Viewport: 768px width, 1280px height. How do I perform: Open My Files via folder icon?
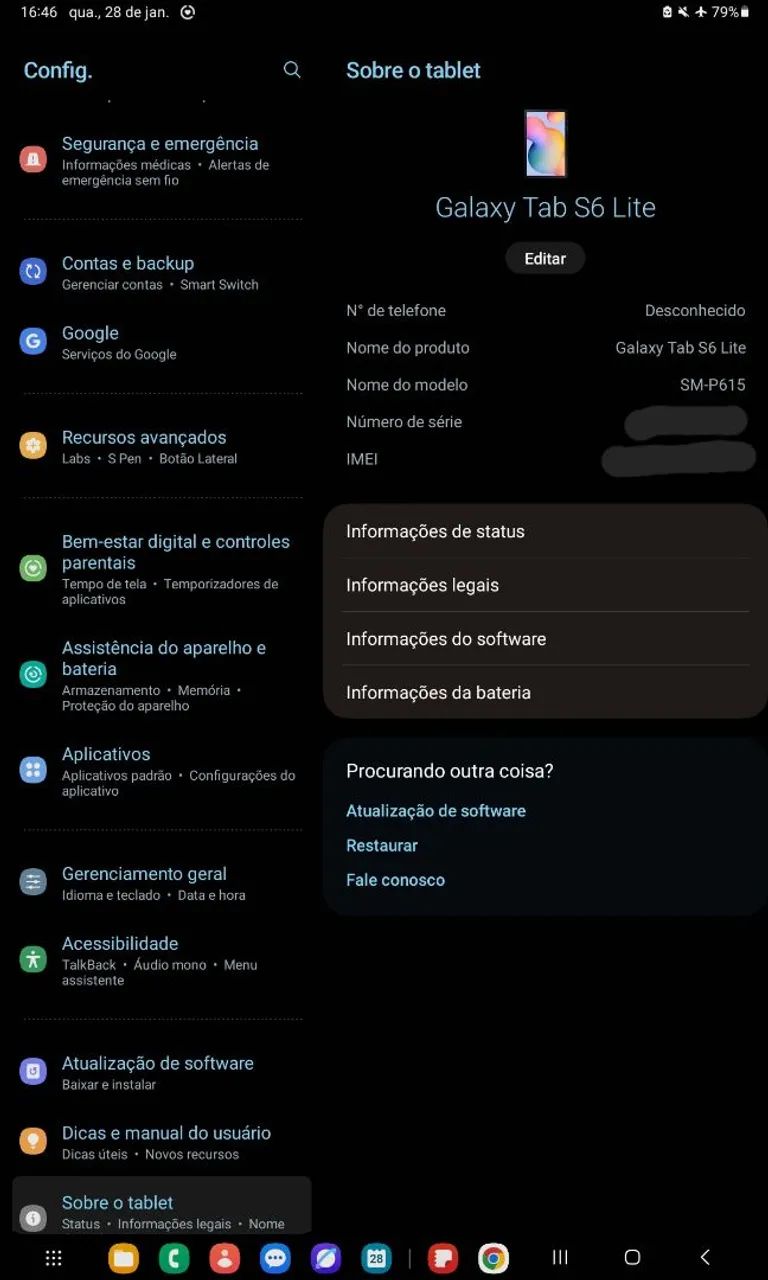coord(124,1257)
